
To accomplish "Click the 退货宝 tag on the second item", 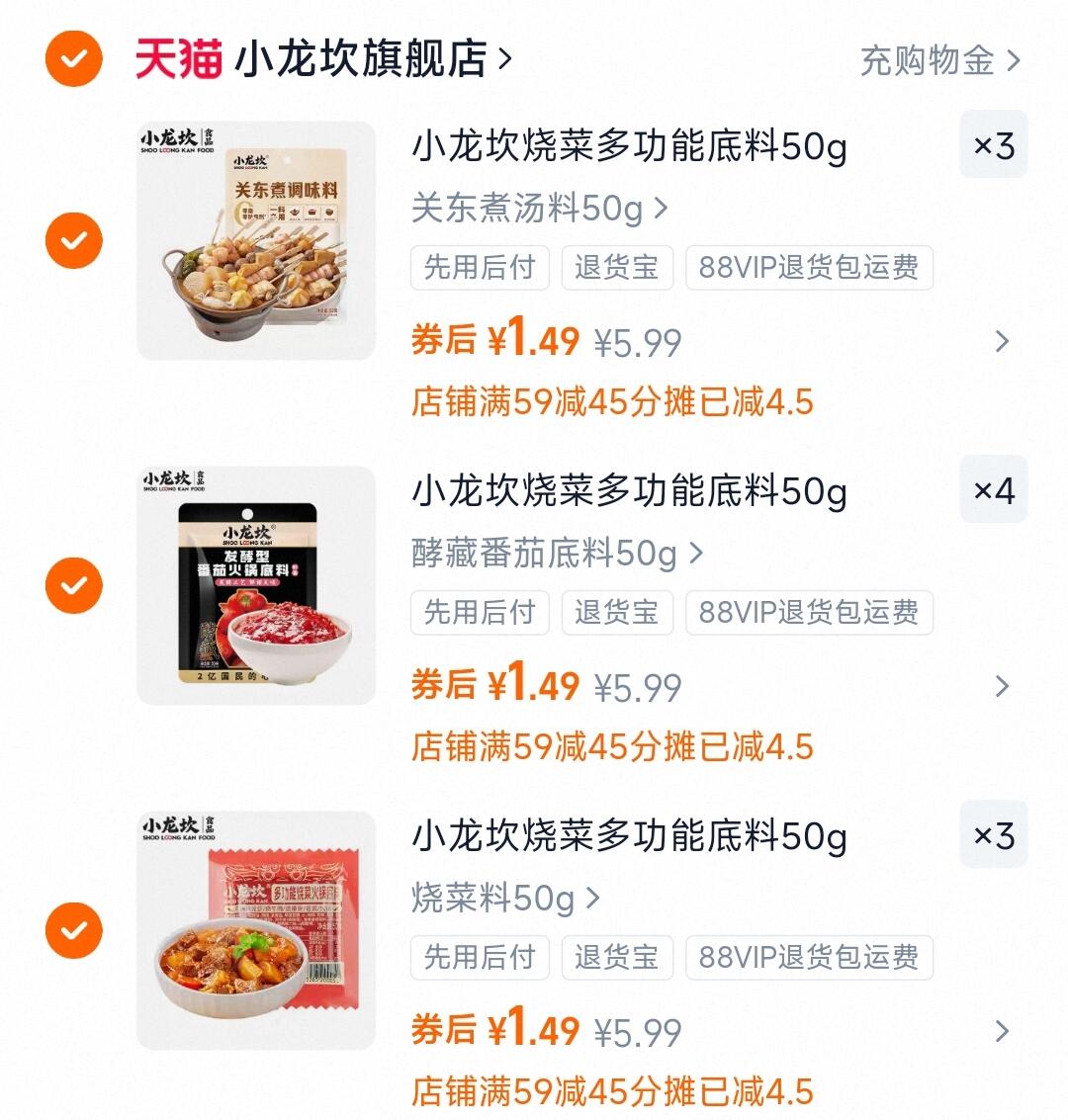I will [617, 613].
